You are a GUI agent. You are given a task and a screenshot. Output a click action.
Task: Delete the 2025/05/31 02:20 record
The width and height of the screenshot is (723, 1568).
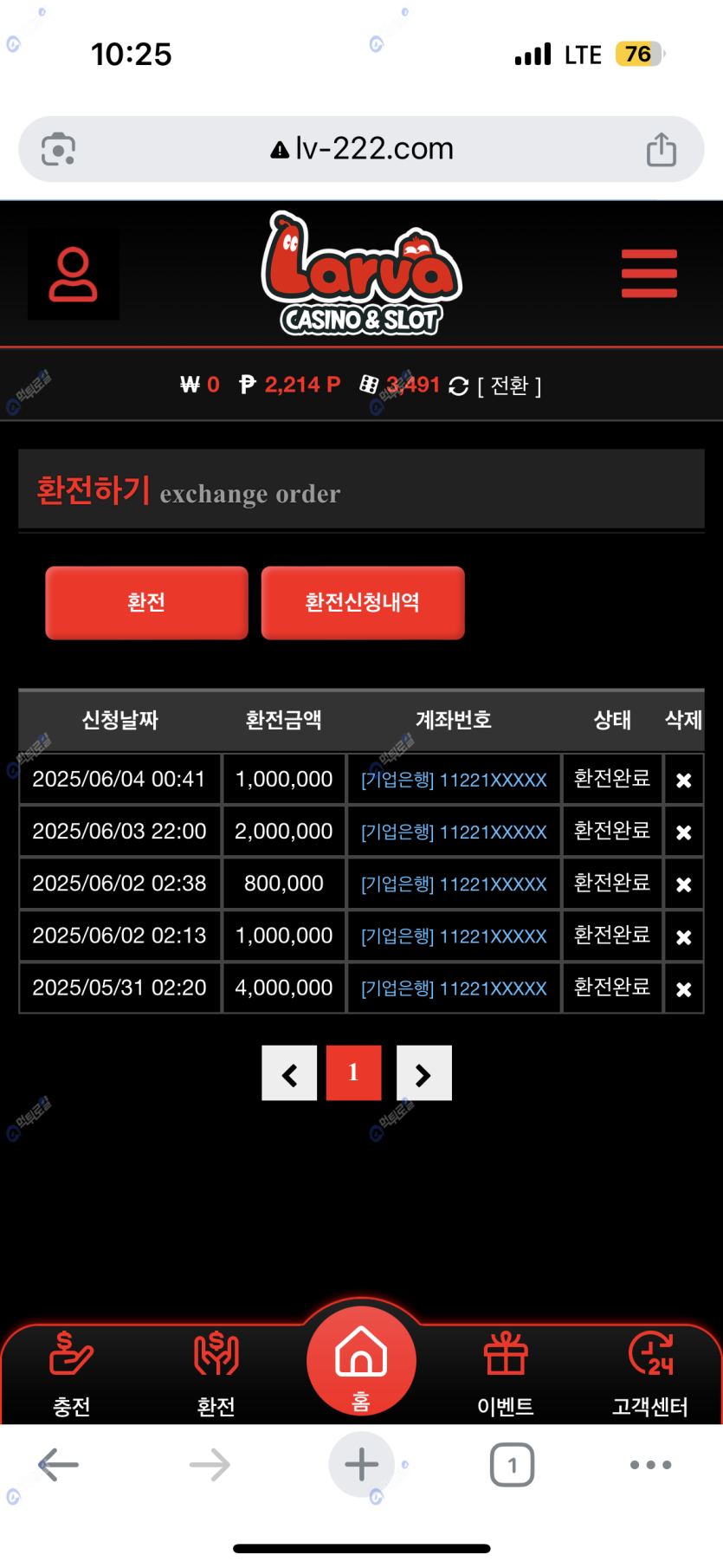[x=683, y=989]
